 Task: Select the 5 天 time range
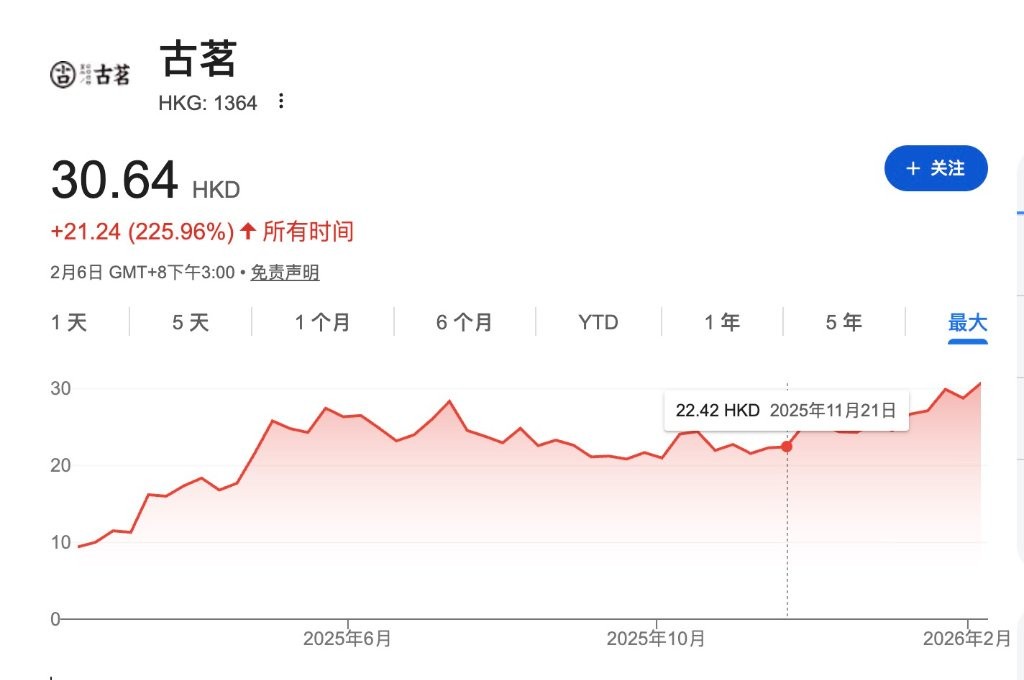(x=190, y=322)
